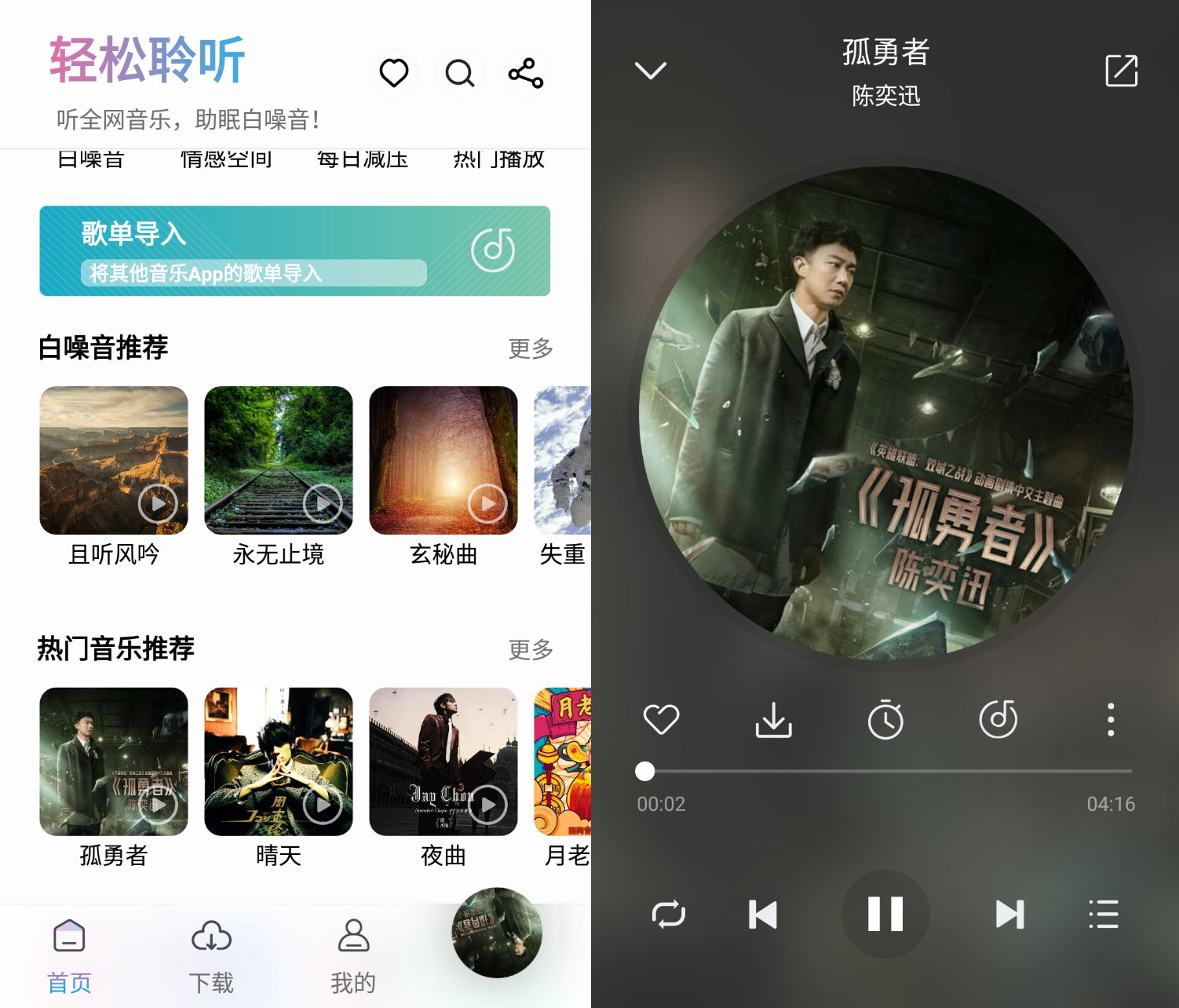
Task: Open the 歌单导入 playlist import banner
Action: point(294,250)
